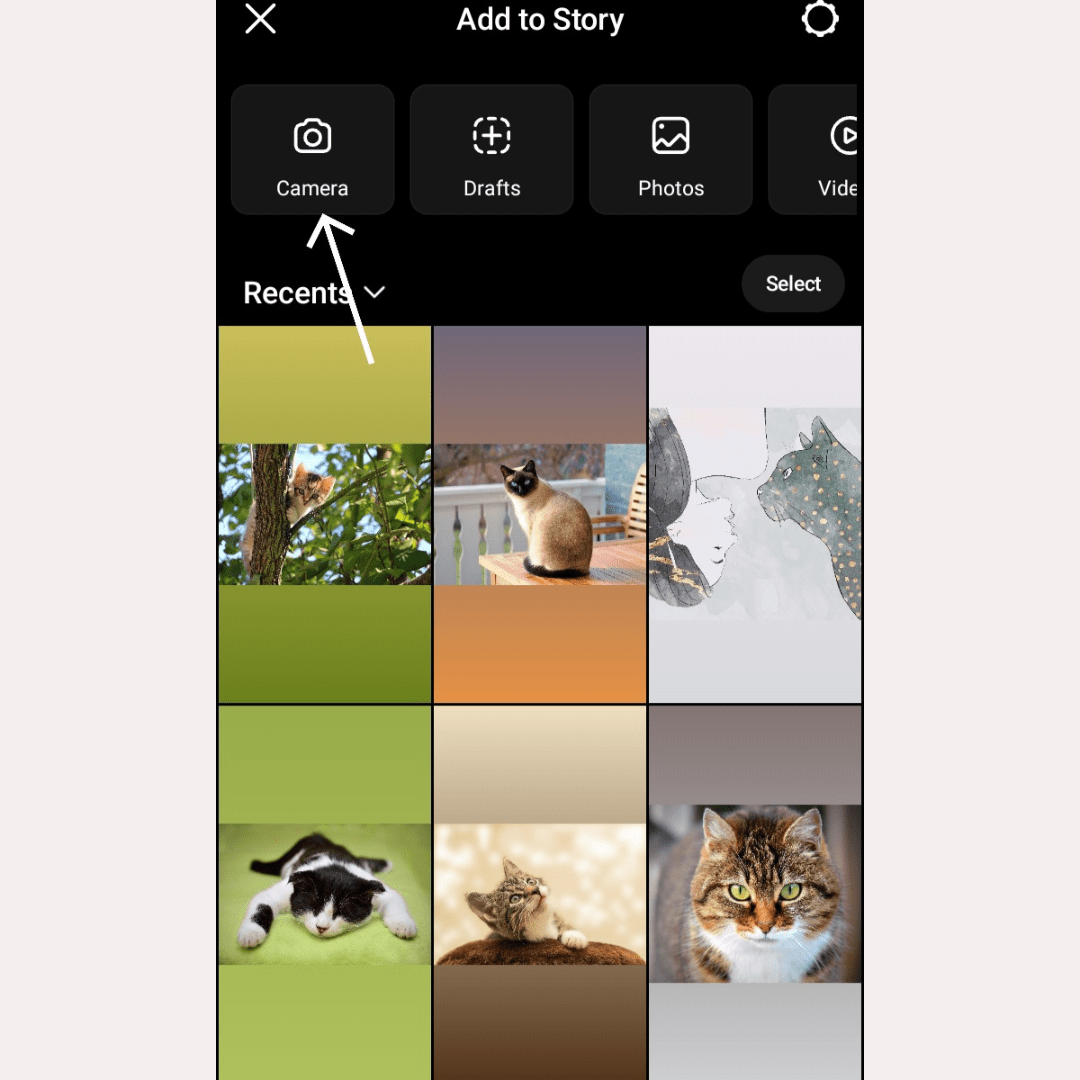Choose the watercolor cat illustration
The width and height of the screenshot is (1080, 1080).
point(755,515)
